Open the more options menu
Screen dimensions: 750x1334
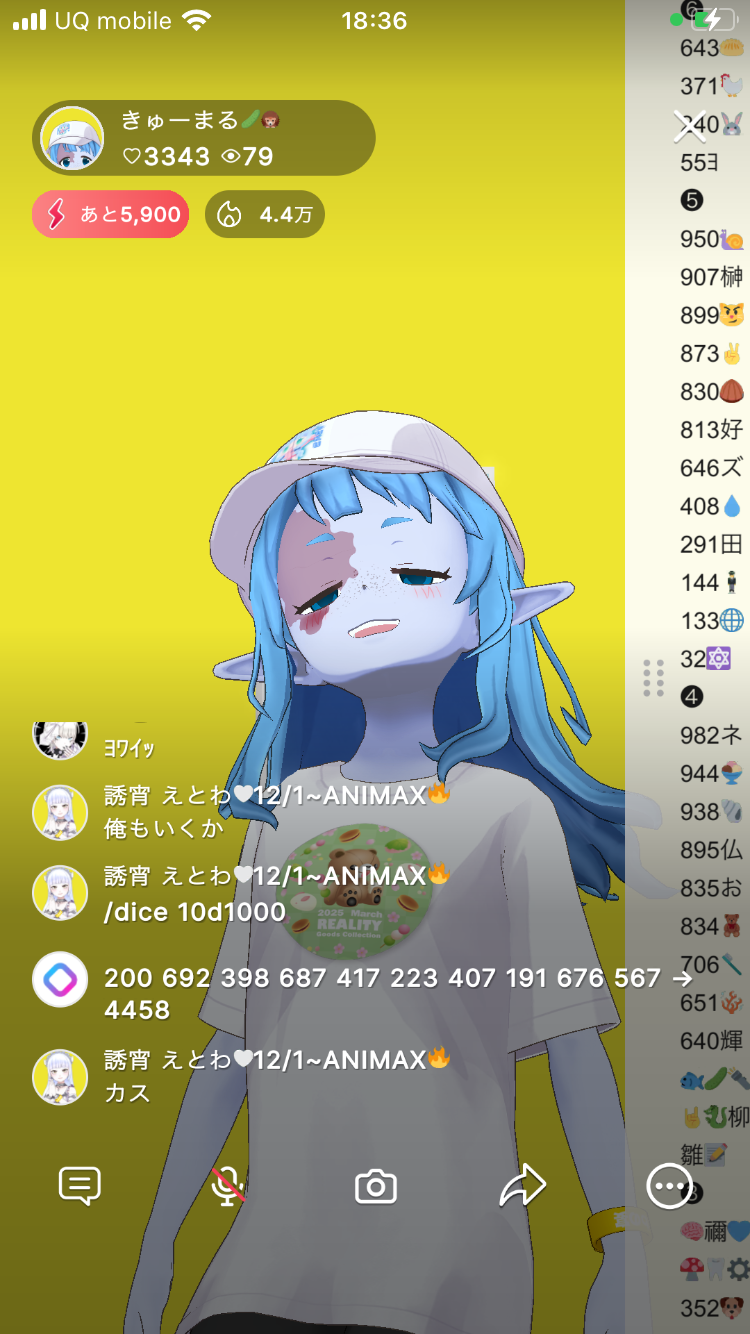(669, 1186)
